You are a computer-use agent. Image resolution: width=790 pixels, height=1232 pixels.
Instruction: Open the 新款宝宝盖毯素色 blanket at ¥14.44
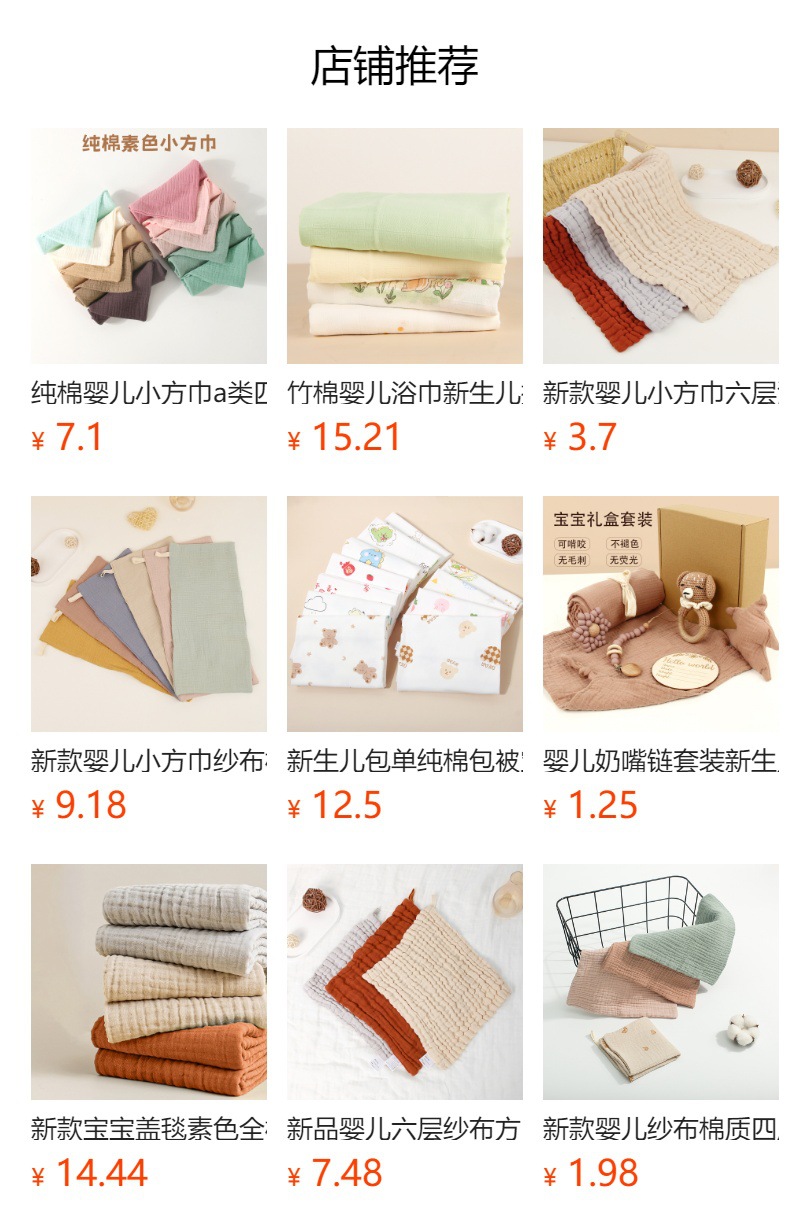coord(148,982)
